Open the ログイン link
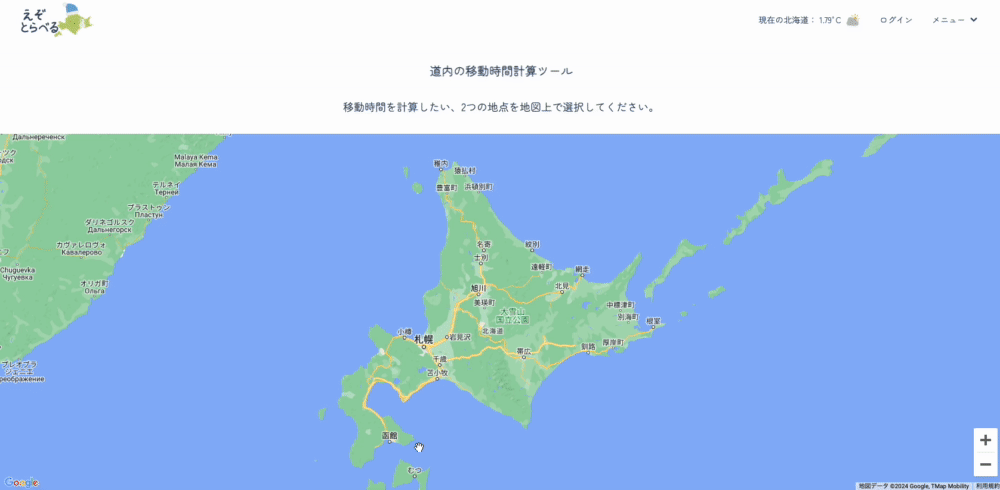The image size is (1000, 490). point(895,20)
